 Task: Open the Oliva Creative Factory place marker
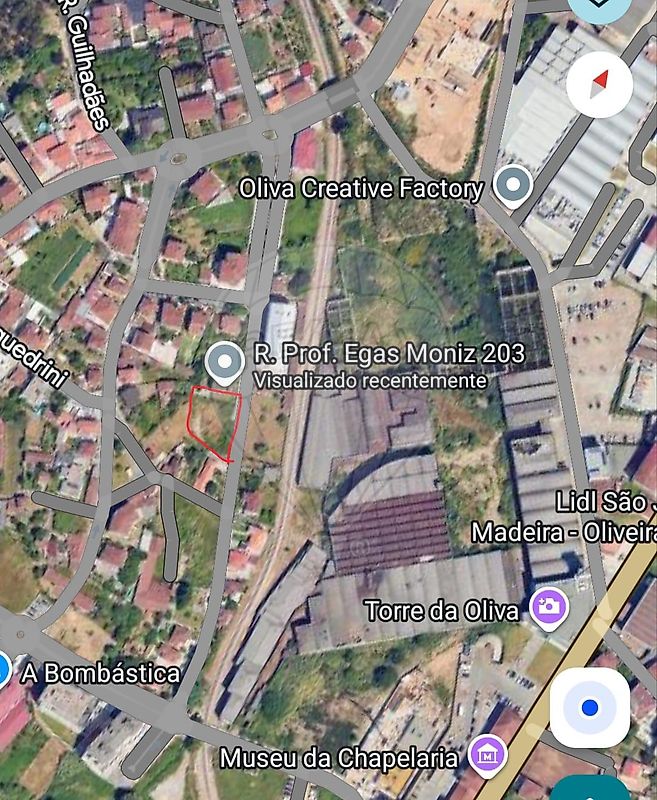pyautogui.click(x=514, y=186)
